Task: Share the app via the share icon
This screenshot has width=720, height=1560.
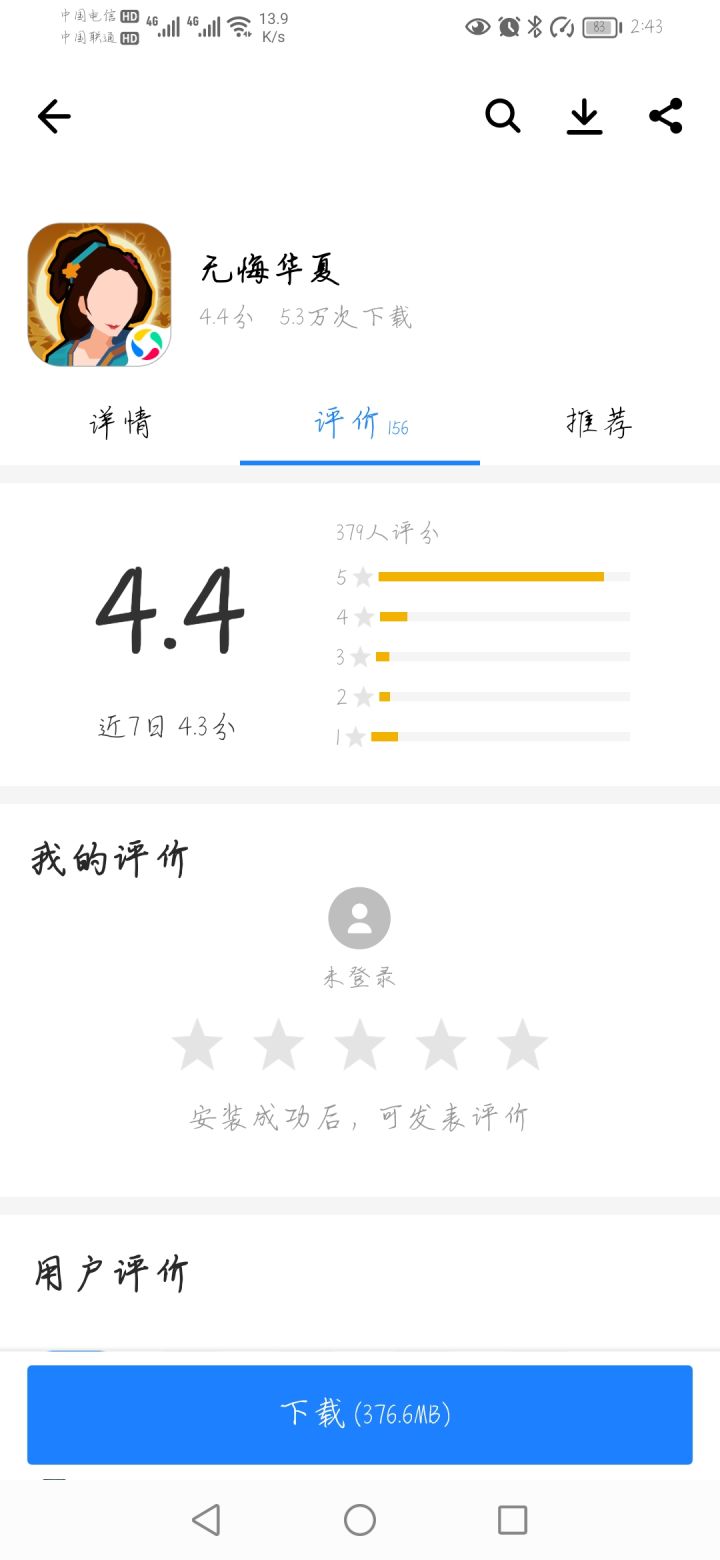Action: tap(666, 115)
